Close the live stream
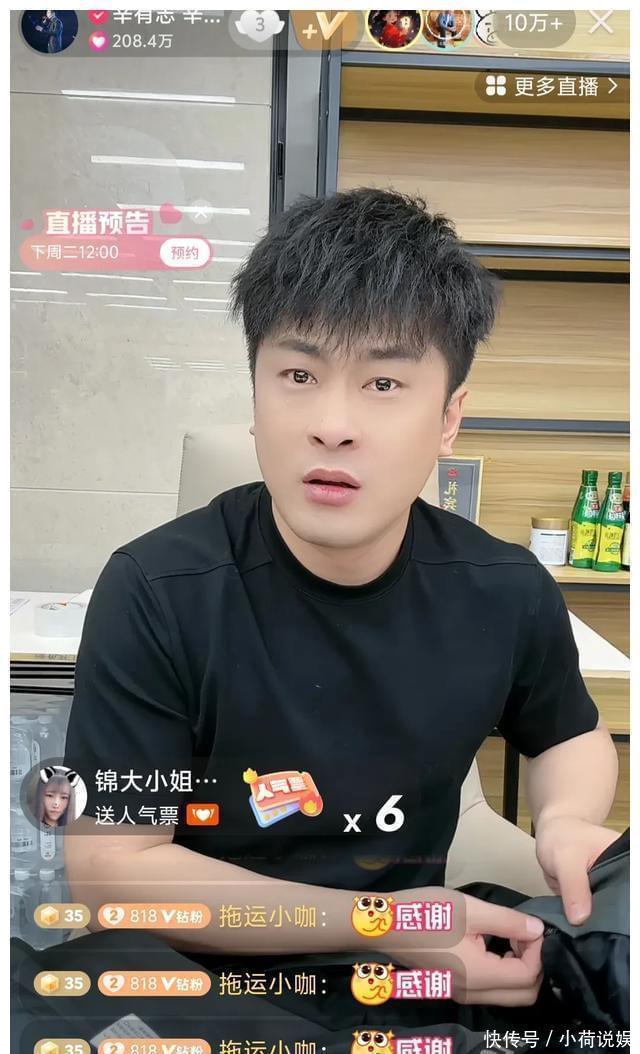 pyautogui.click(x=601, y=22)
